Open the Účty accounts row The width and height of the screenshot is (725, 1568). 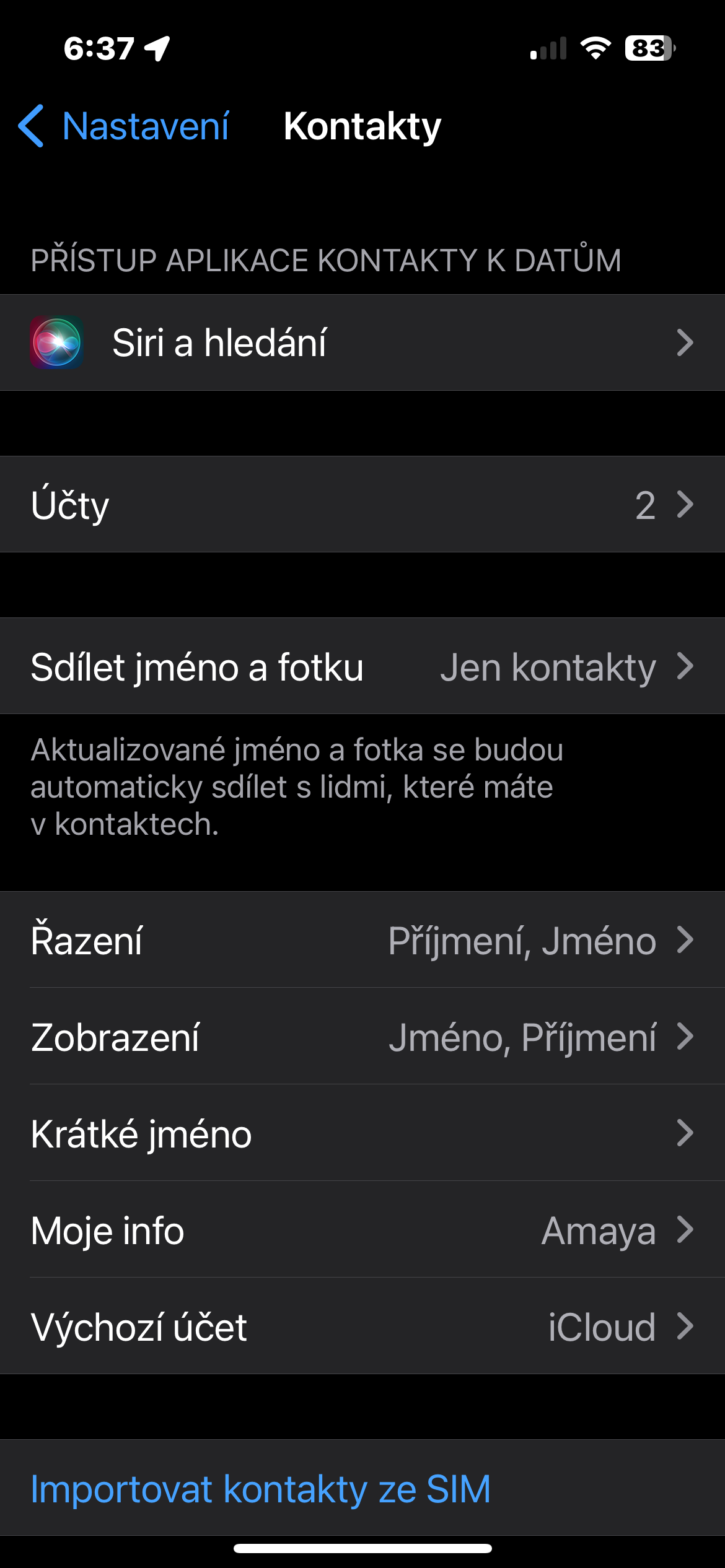362,505
